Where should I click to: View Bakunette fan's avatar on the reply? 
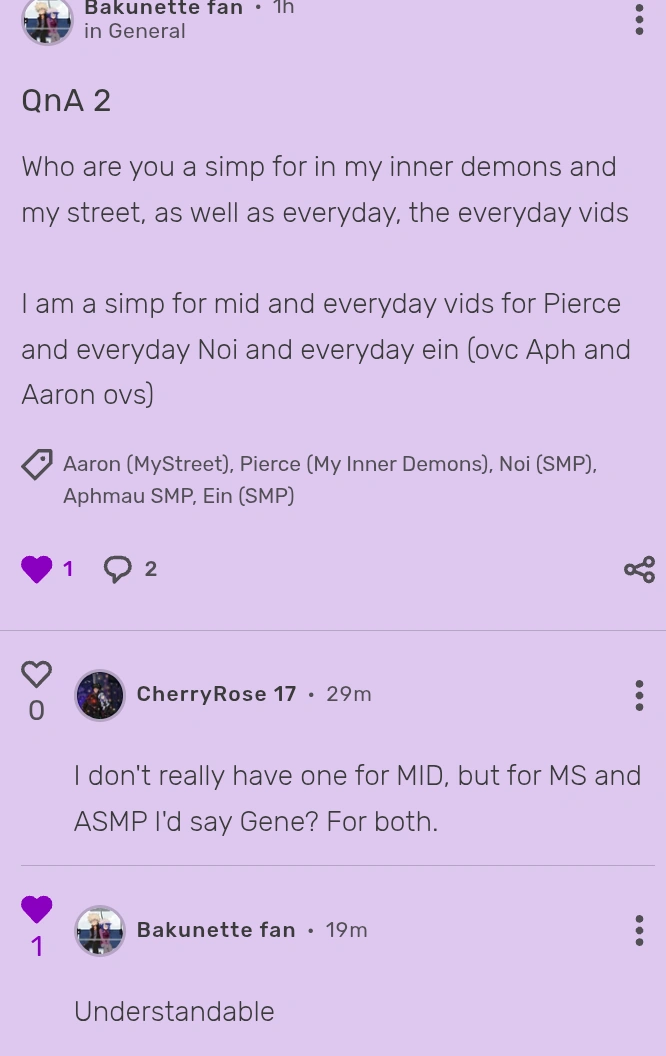100,931
